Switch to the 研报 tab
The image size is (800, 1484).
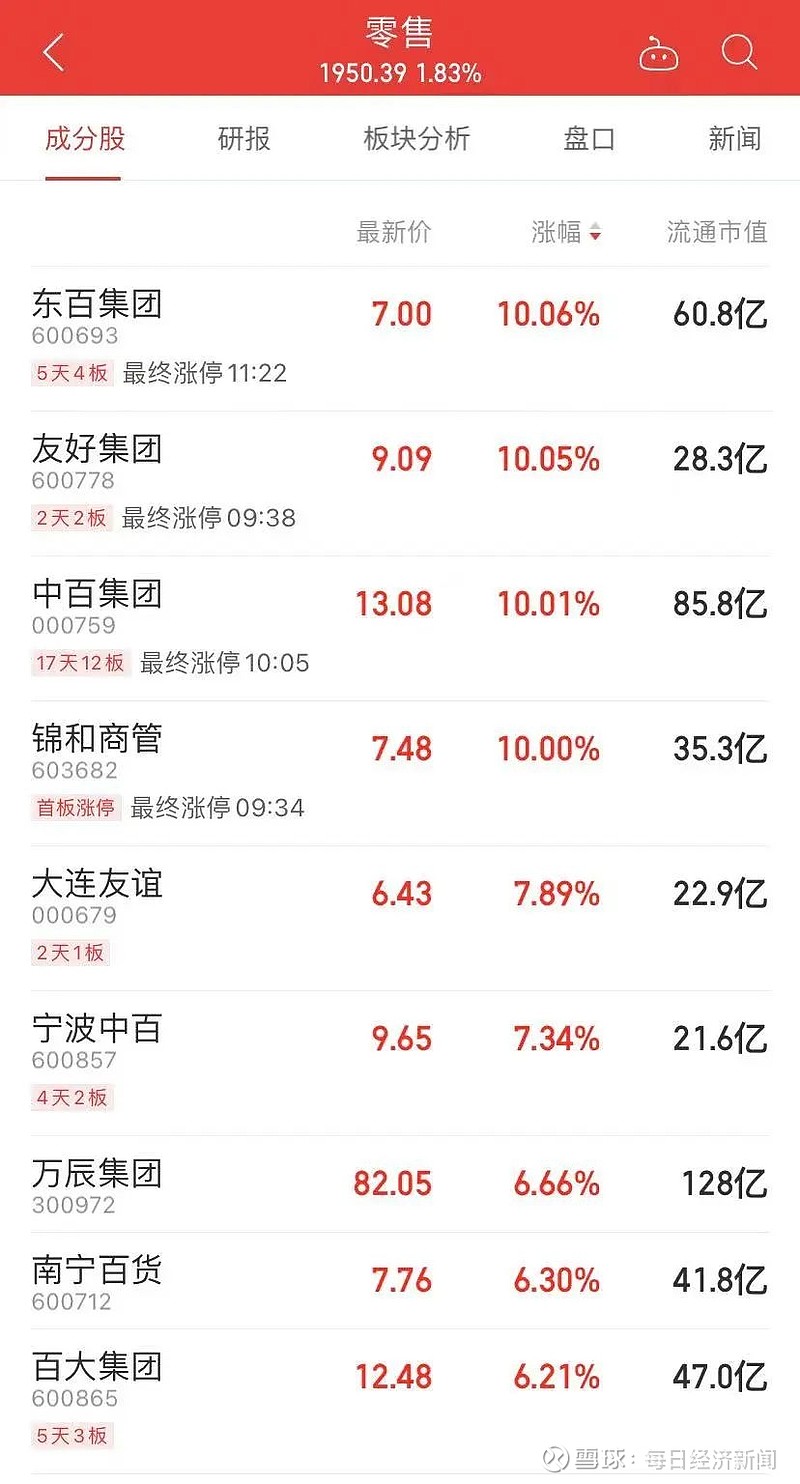pyautogui.click(x=242, y=140)
